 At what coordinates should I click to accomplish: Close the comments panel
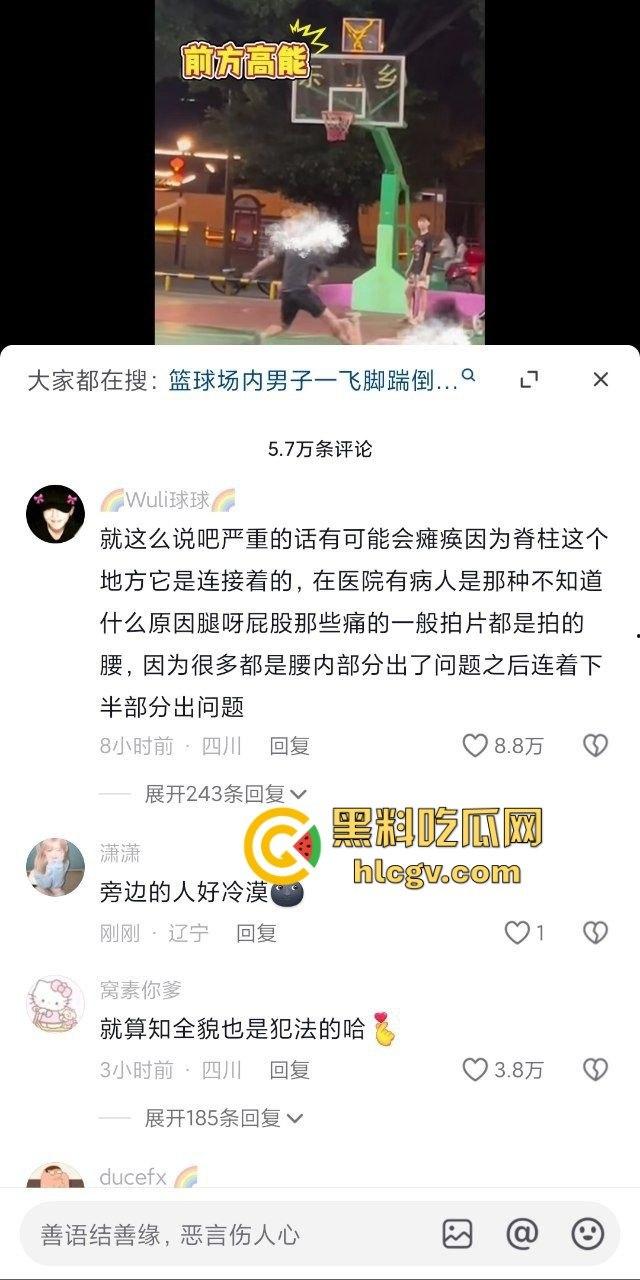[x=600, y=380]
